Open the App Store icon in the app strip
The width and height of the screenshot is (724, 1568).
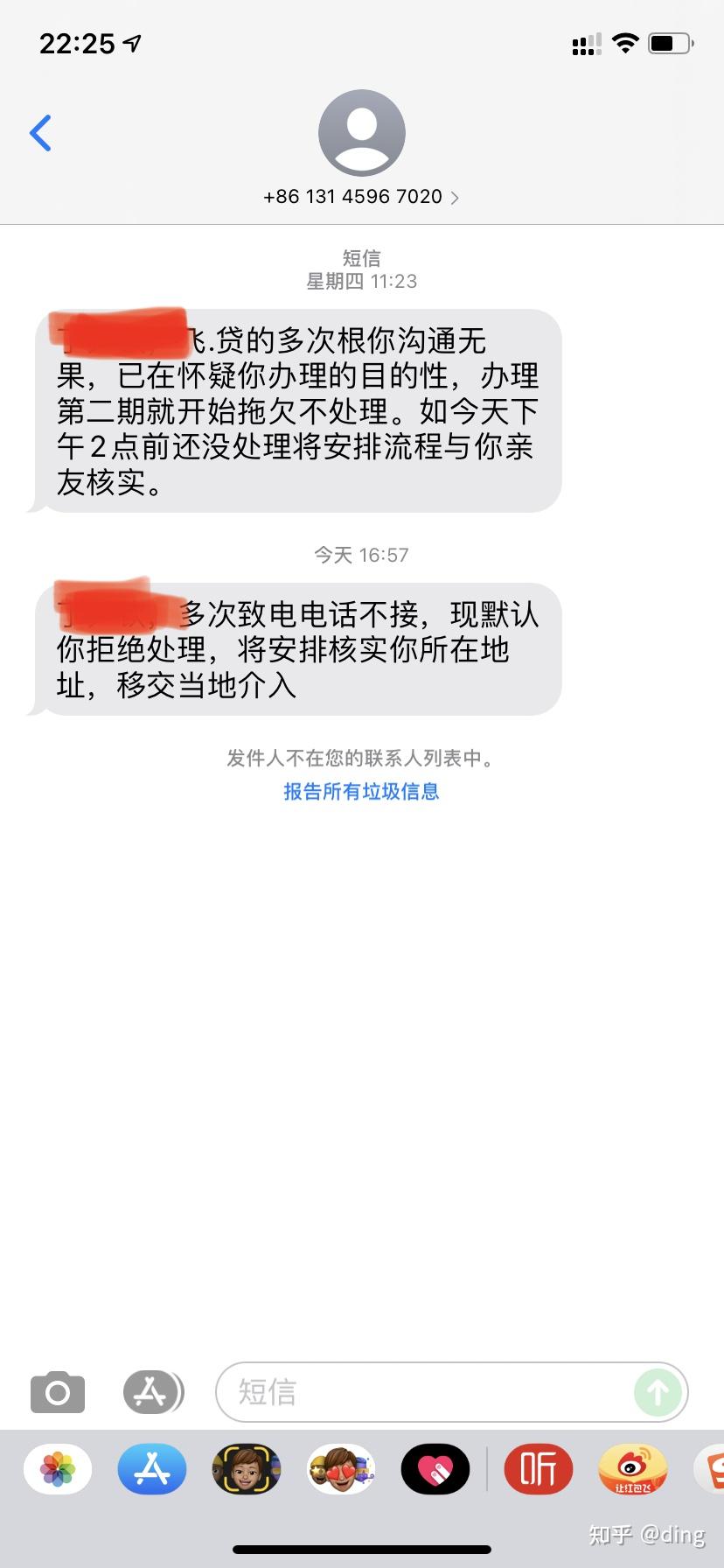pos(152,1469)
